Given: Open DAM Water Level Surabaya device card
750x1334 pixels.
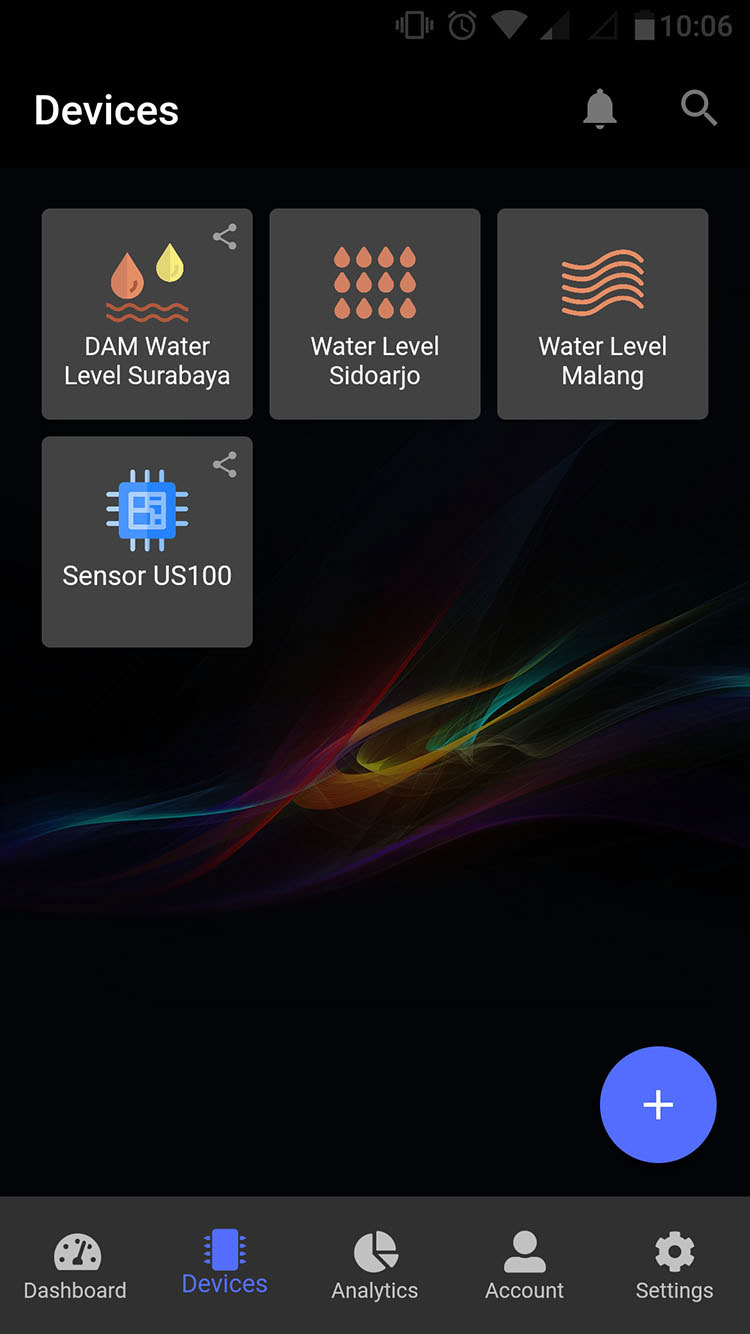Looking at the screenshot, I should tap(147, 314).
